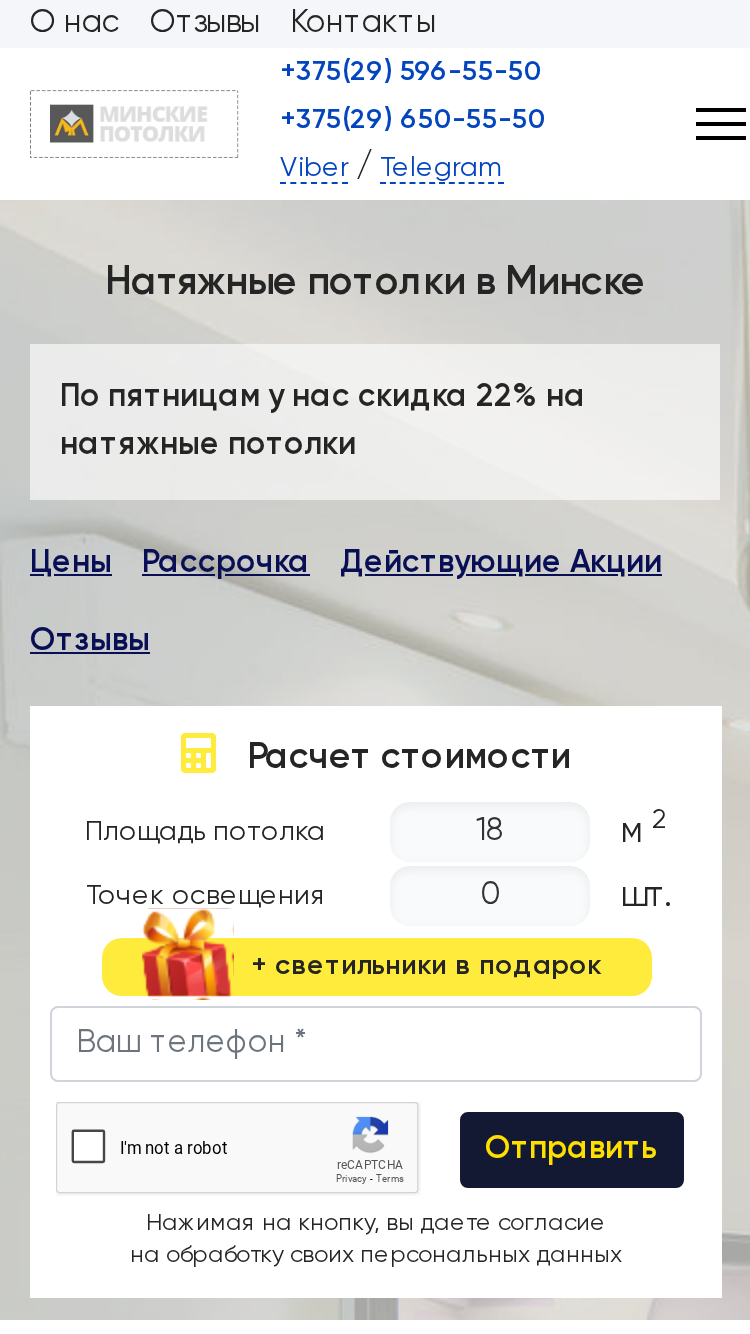The height and width of the screenshot is (1334, 750).
Task: Open the Рассрочка link
Action: [x=226, y=562]
